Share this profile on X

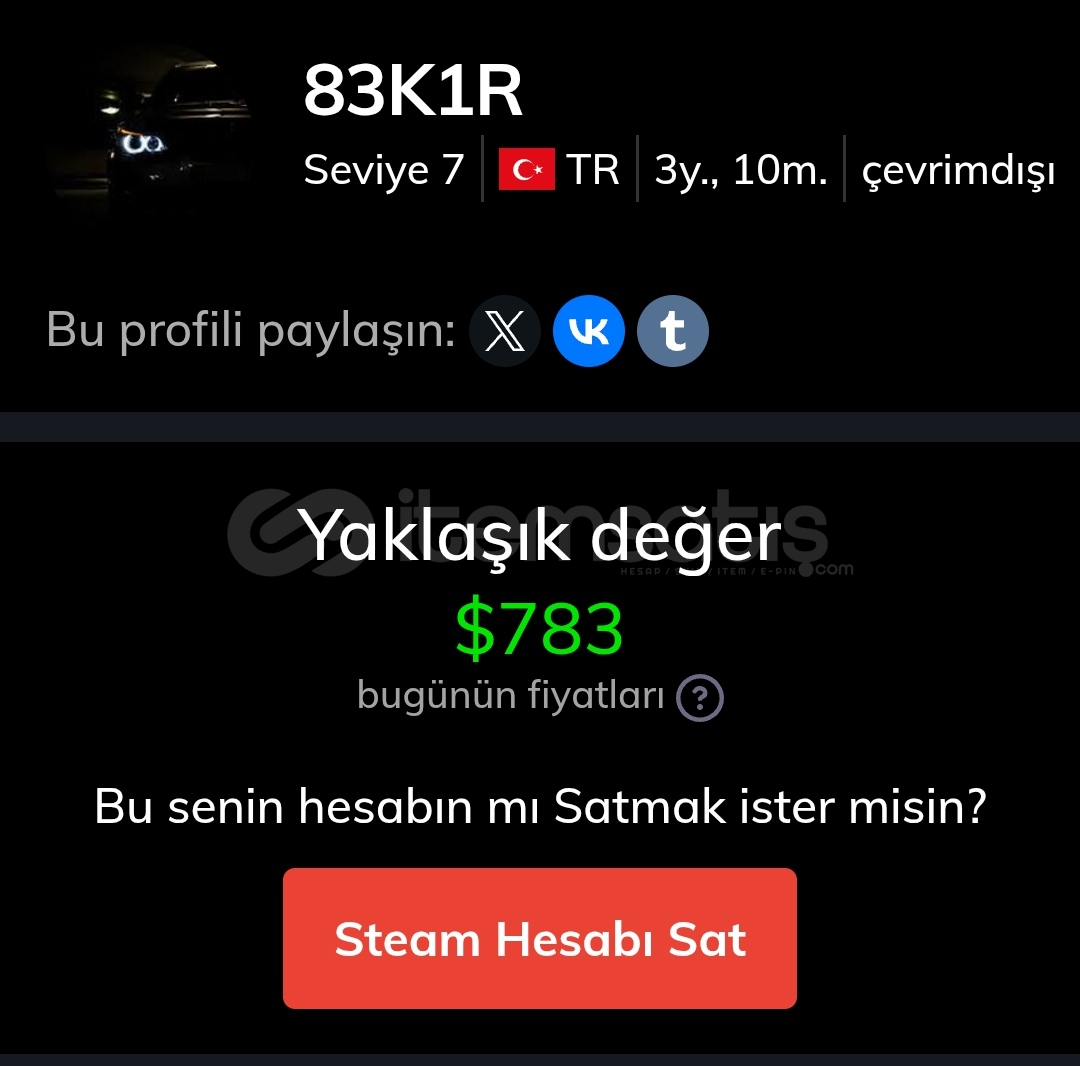505,331
